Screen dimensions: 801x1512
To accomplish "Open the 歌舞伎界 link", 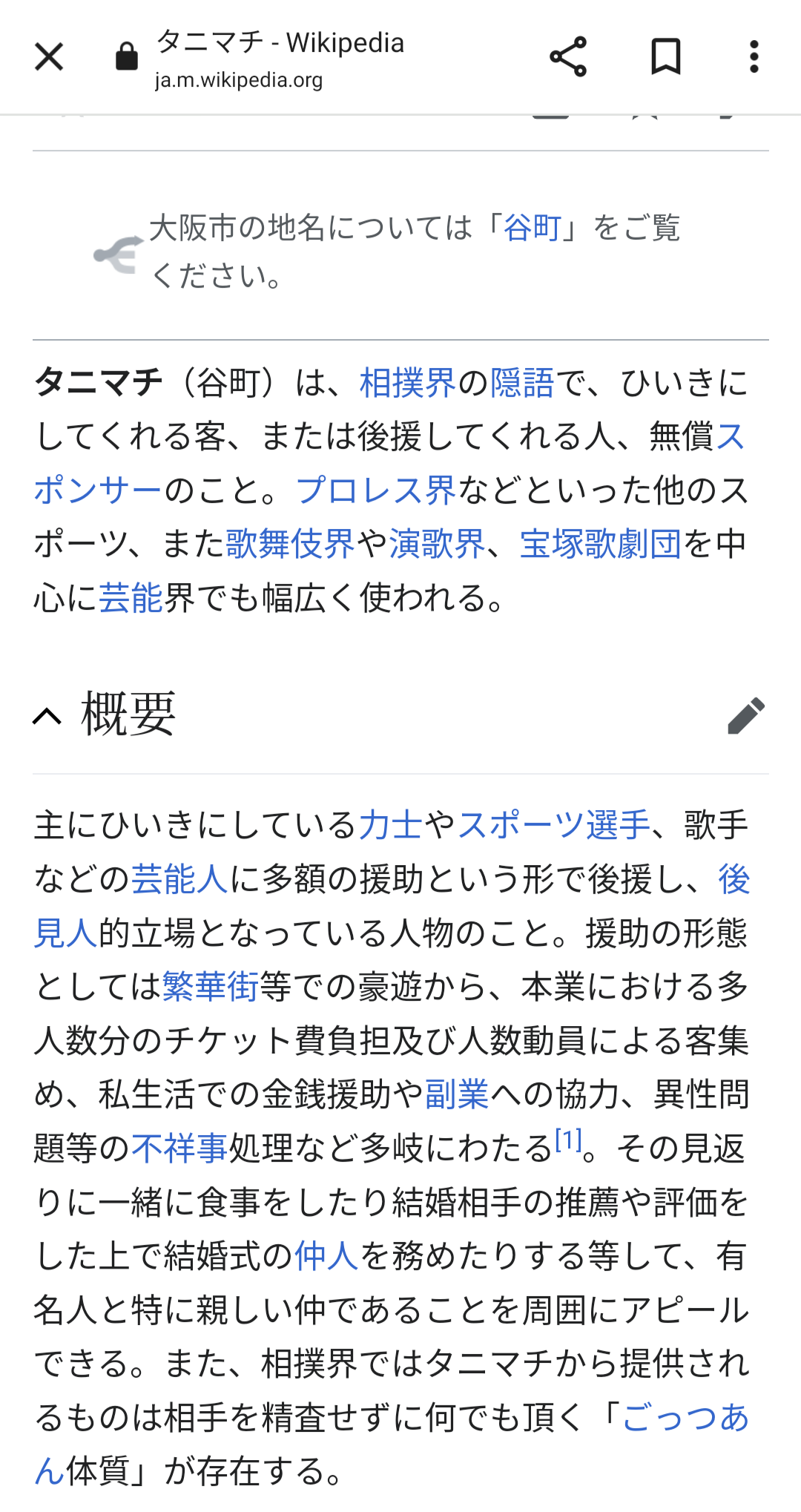I will tap(290, 544).
